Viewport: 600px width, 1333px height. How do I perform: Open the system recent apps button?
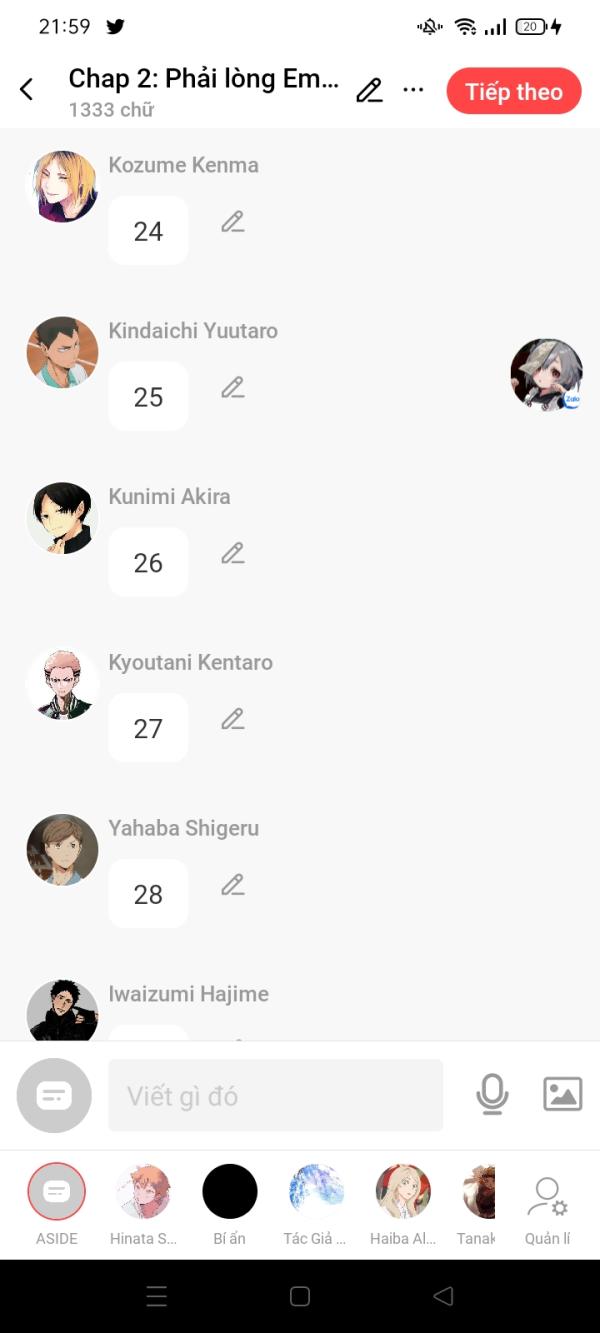(x=157, y=1297)
